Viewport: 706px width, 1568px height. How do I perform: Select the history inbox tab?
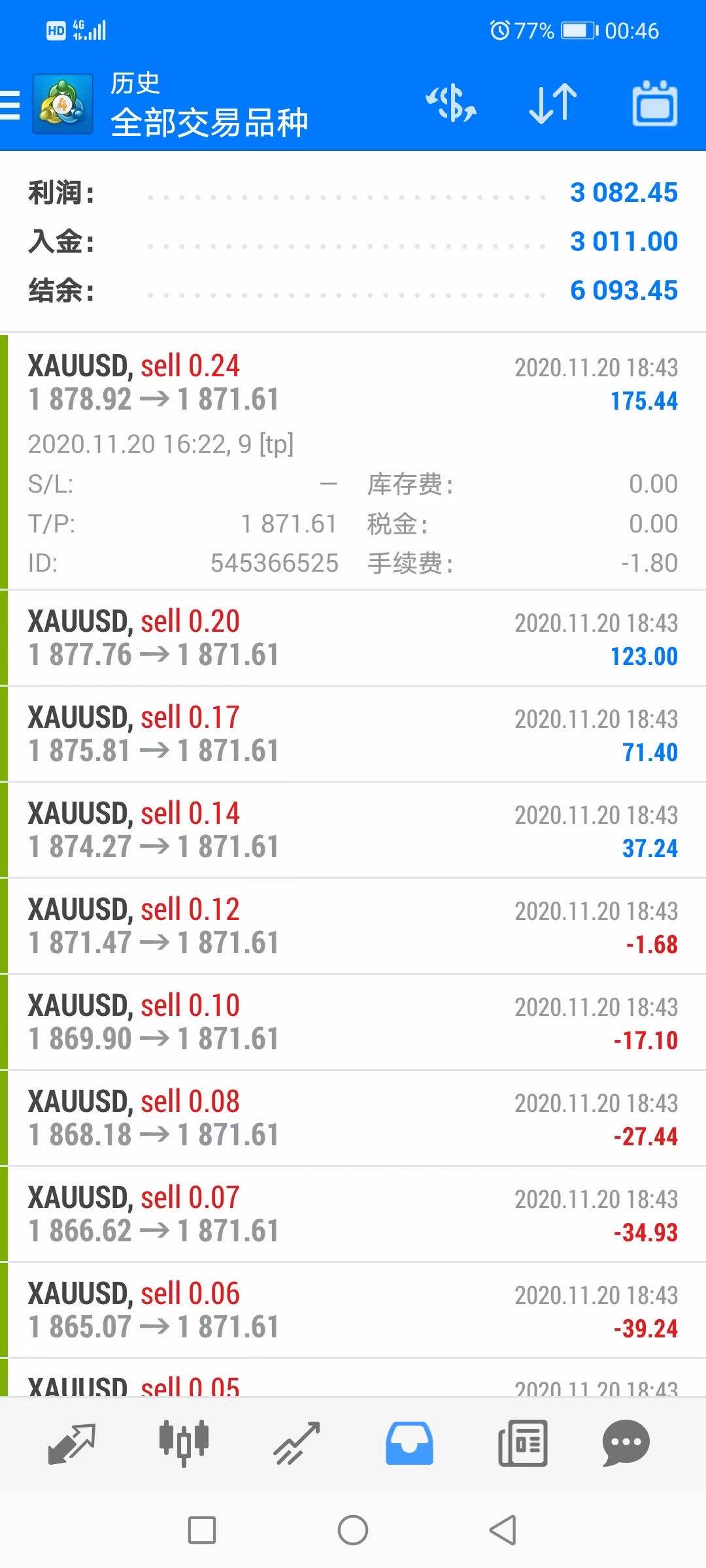point(409,1443)
